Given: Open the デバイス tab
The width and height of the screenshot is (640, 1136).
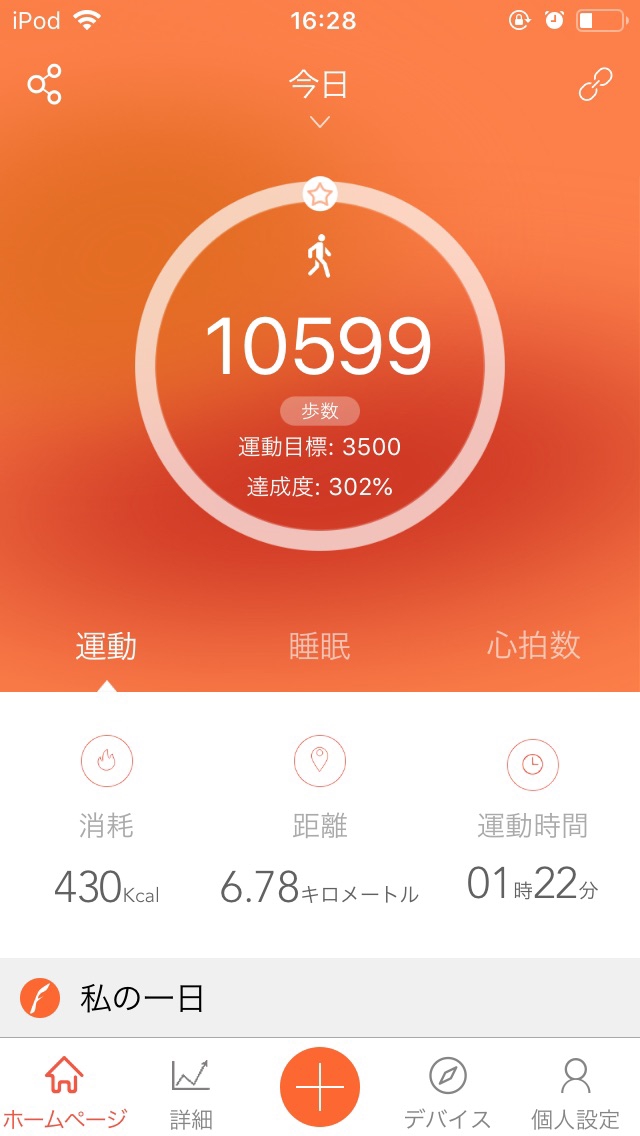Looking at the screenshot, I should (x=447, y=1093).
